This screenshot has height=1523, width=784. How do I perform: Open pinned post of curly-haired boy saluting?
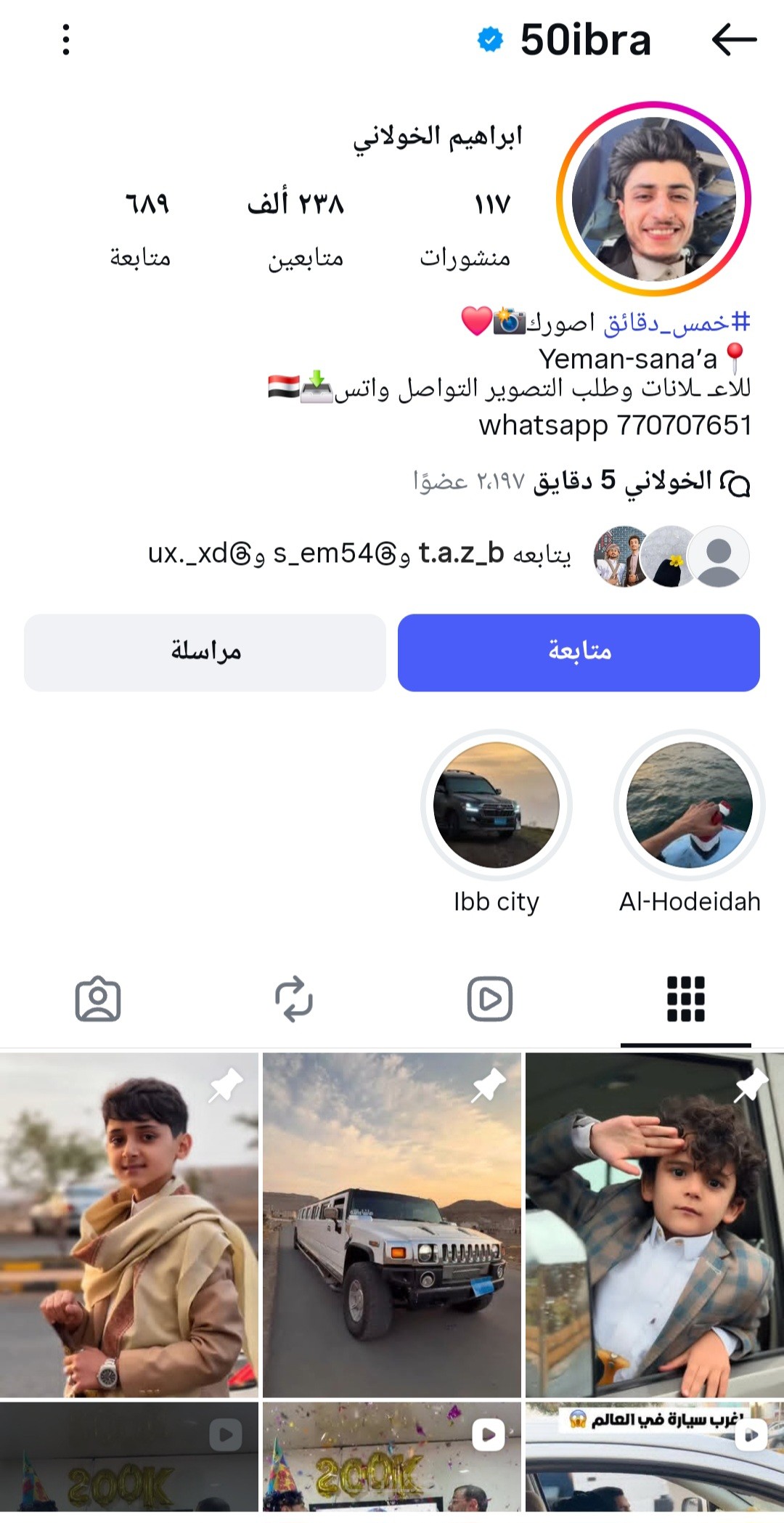(655, 1225)
